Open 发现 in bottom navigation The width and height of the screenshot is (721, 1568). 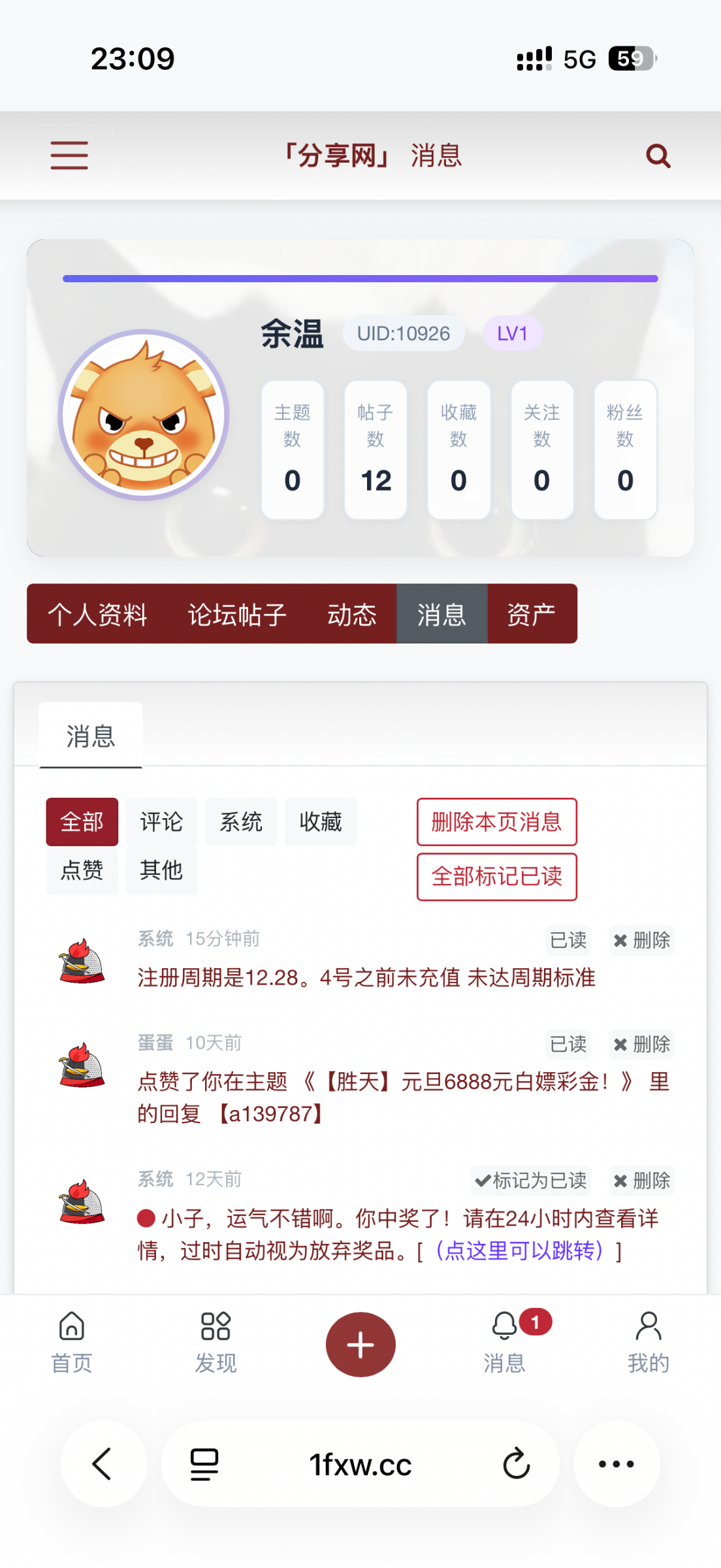tap(216, 1343)
